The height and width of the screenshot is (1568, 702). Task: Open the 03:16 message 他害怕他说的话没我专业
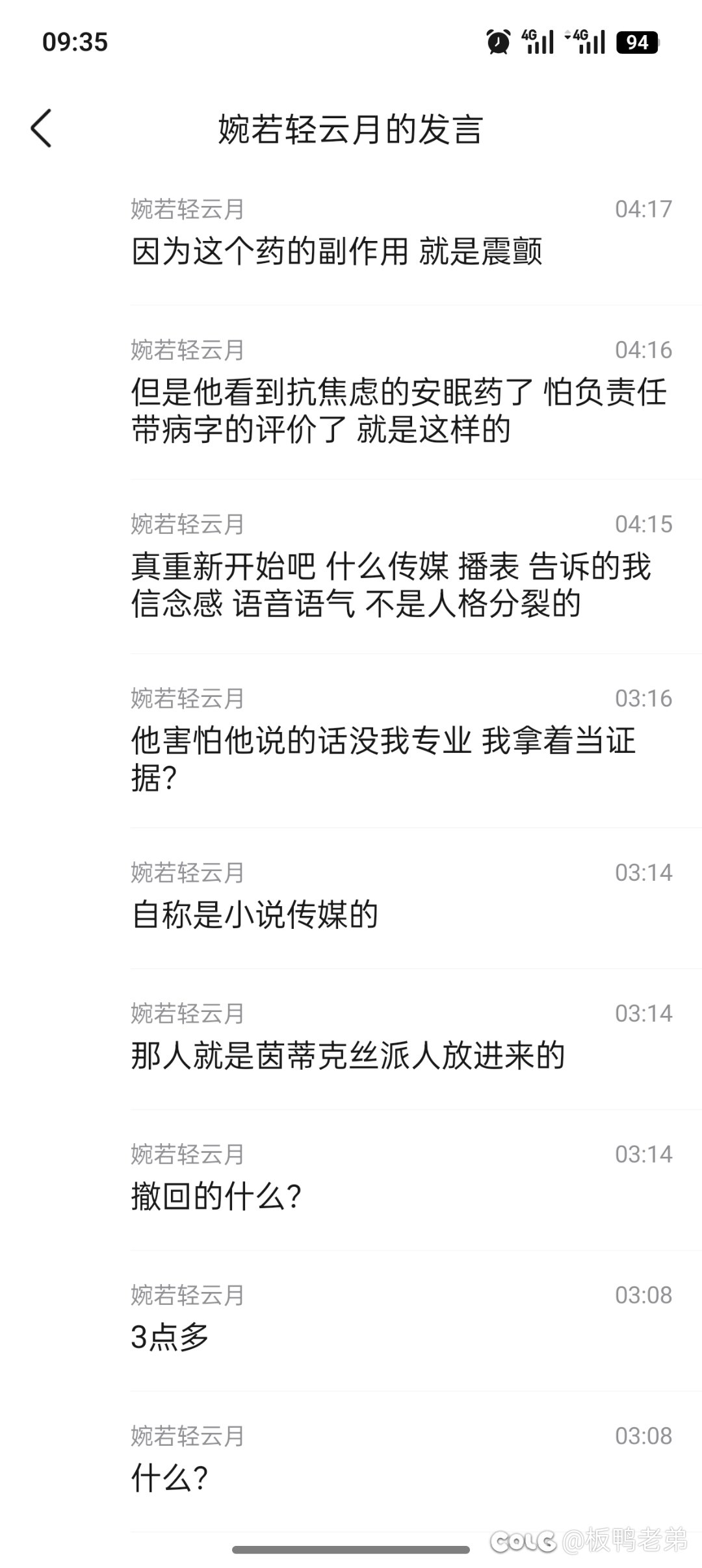383,759
